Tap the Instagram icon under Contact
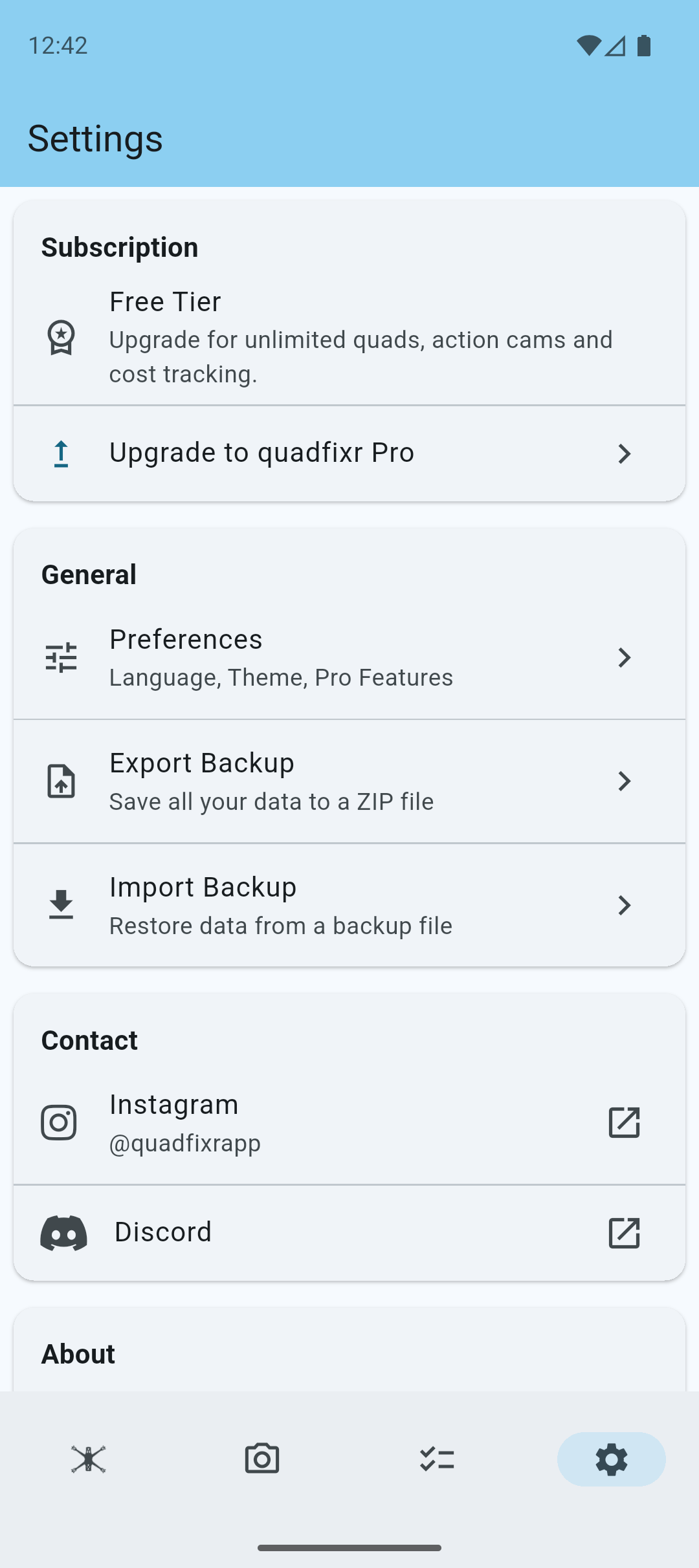 [59, 1122]
